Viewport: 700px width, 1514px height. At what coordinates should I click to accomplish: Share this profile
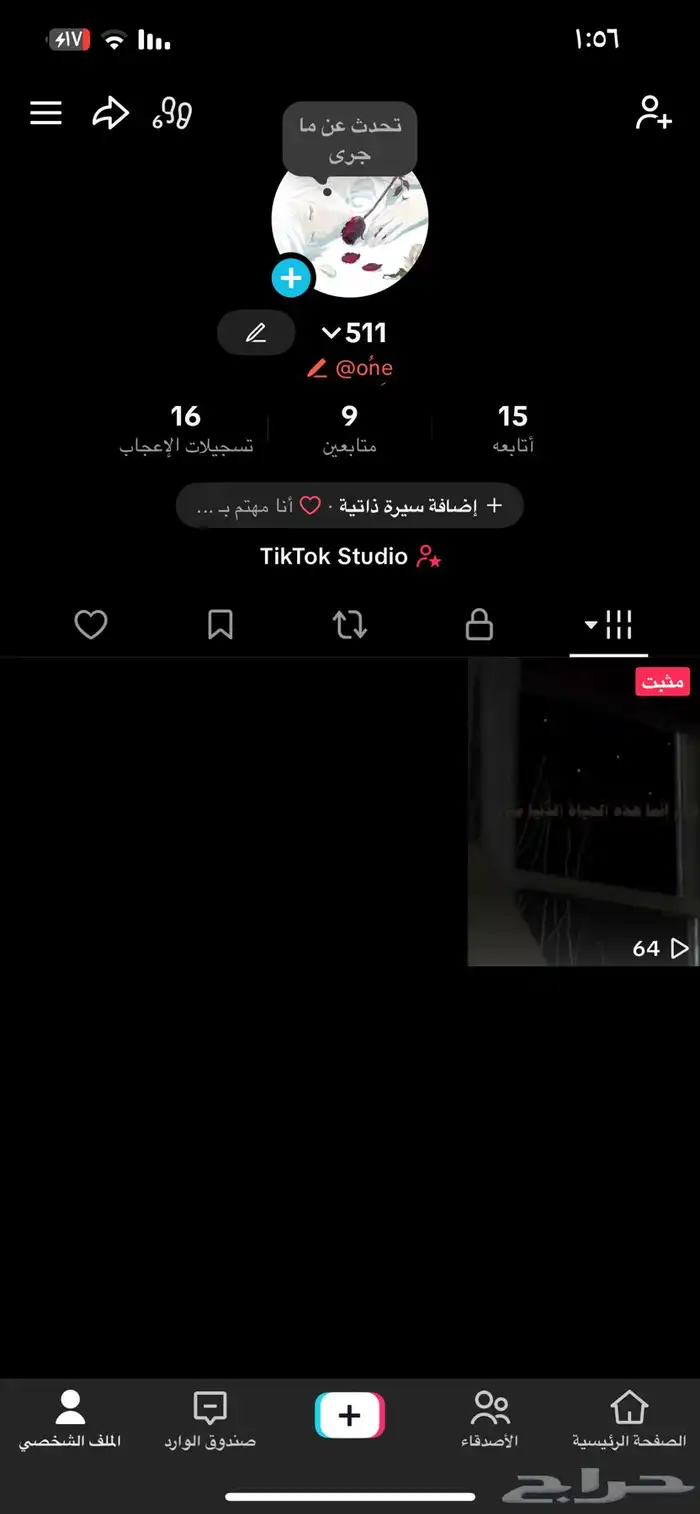(110, 113)
